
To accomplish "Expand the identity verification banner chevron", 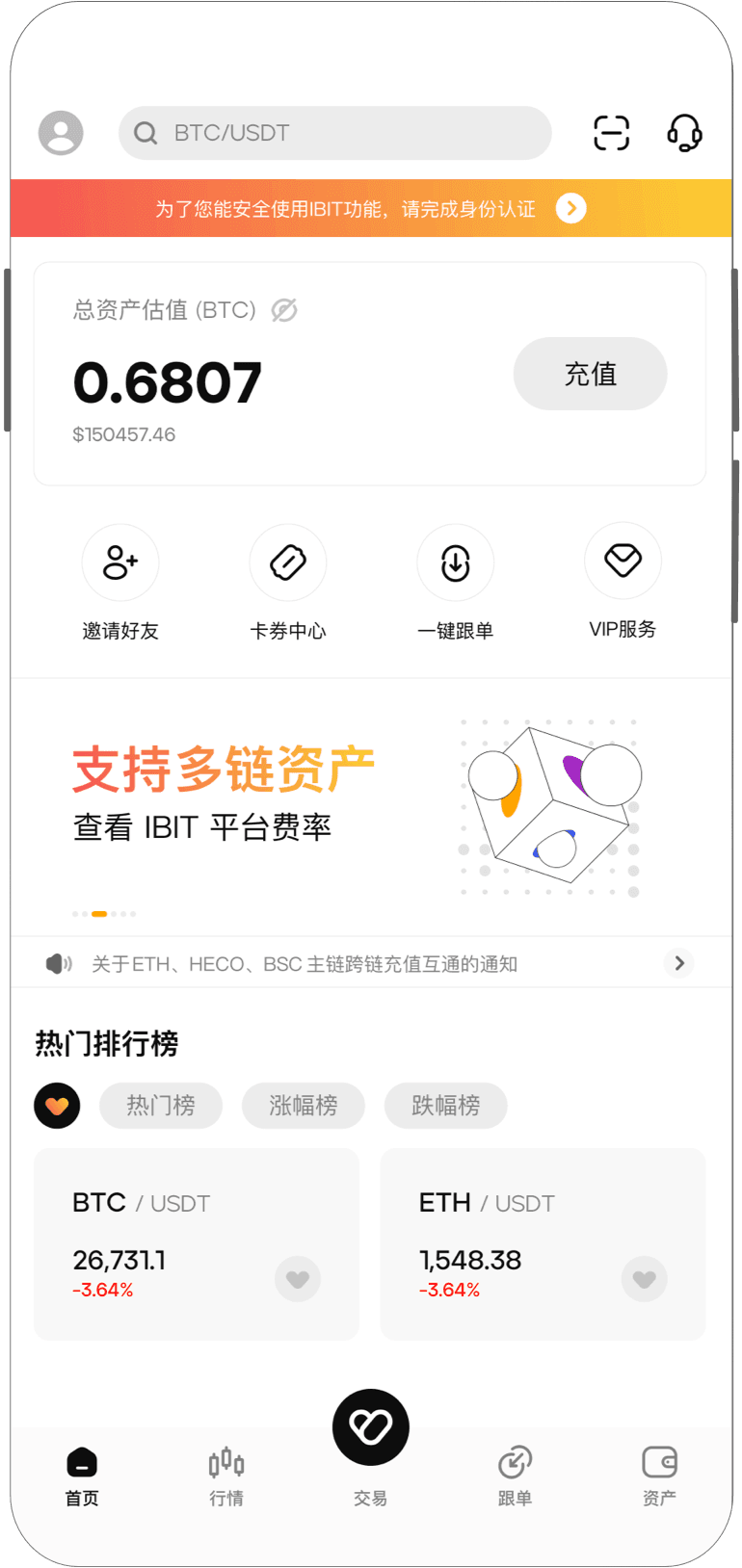I will pos(570,208).
